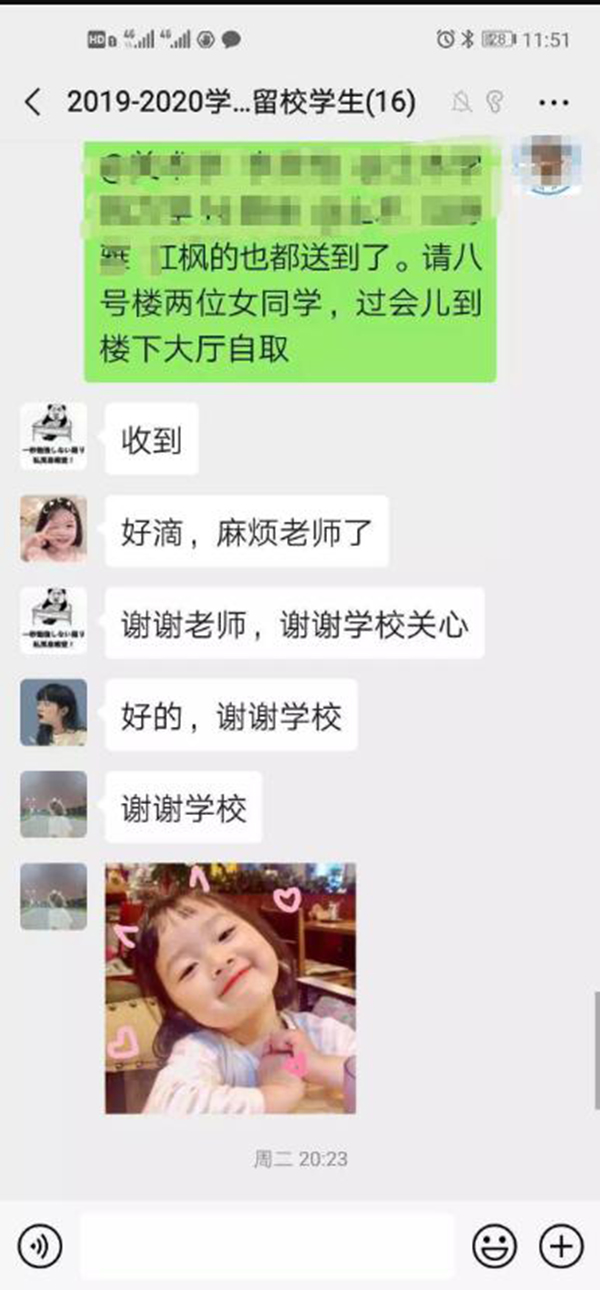Image resolution: width=600 pixels, height=1290 pixels.
Task: Open panda avatar beside 谢谢老师，谢谢学校关心
Action: point(53,621)
